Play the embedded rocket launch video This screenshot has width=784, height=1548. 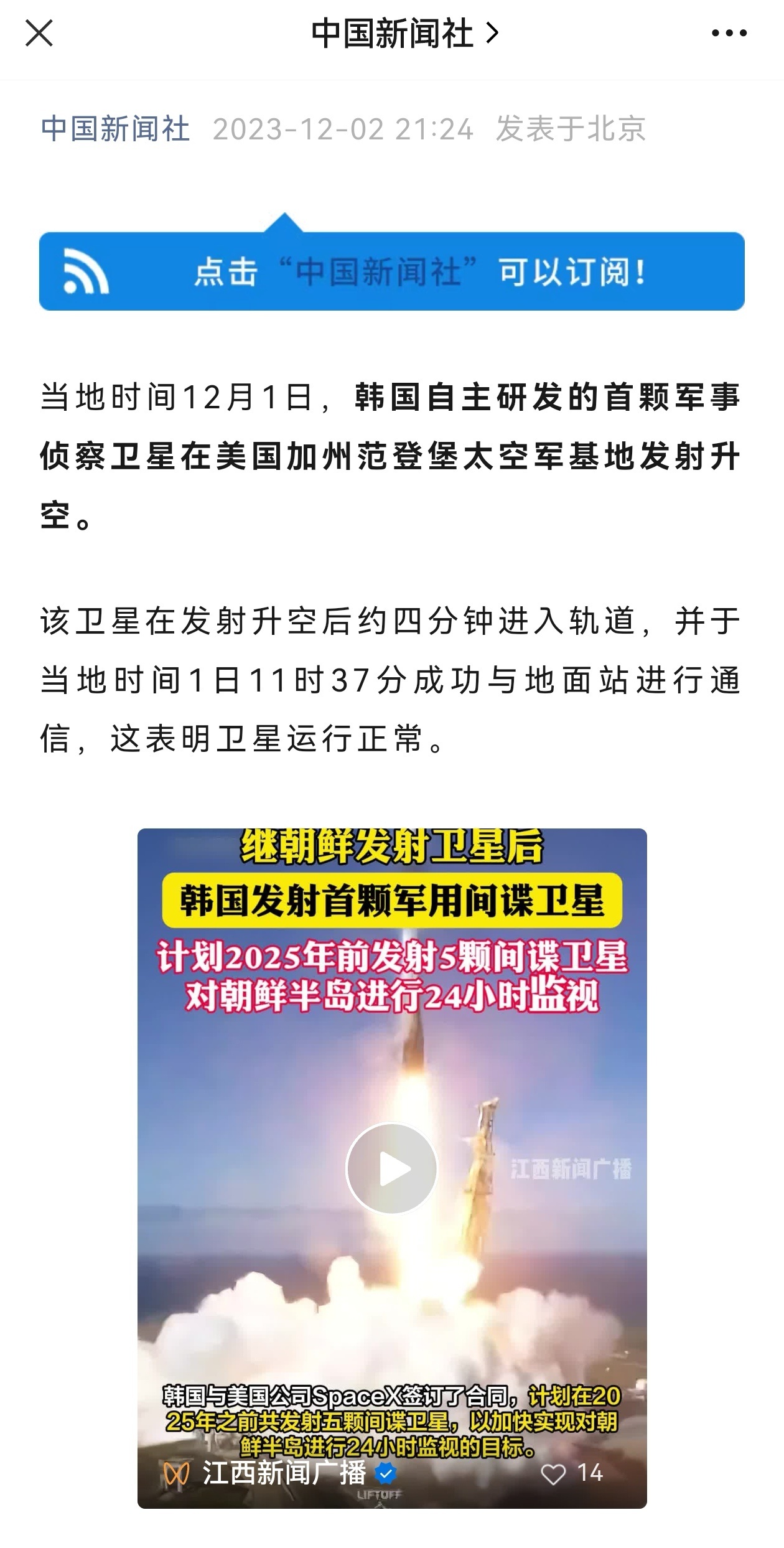point(391,1168)
